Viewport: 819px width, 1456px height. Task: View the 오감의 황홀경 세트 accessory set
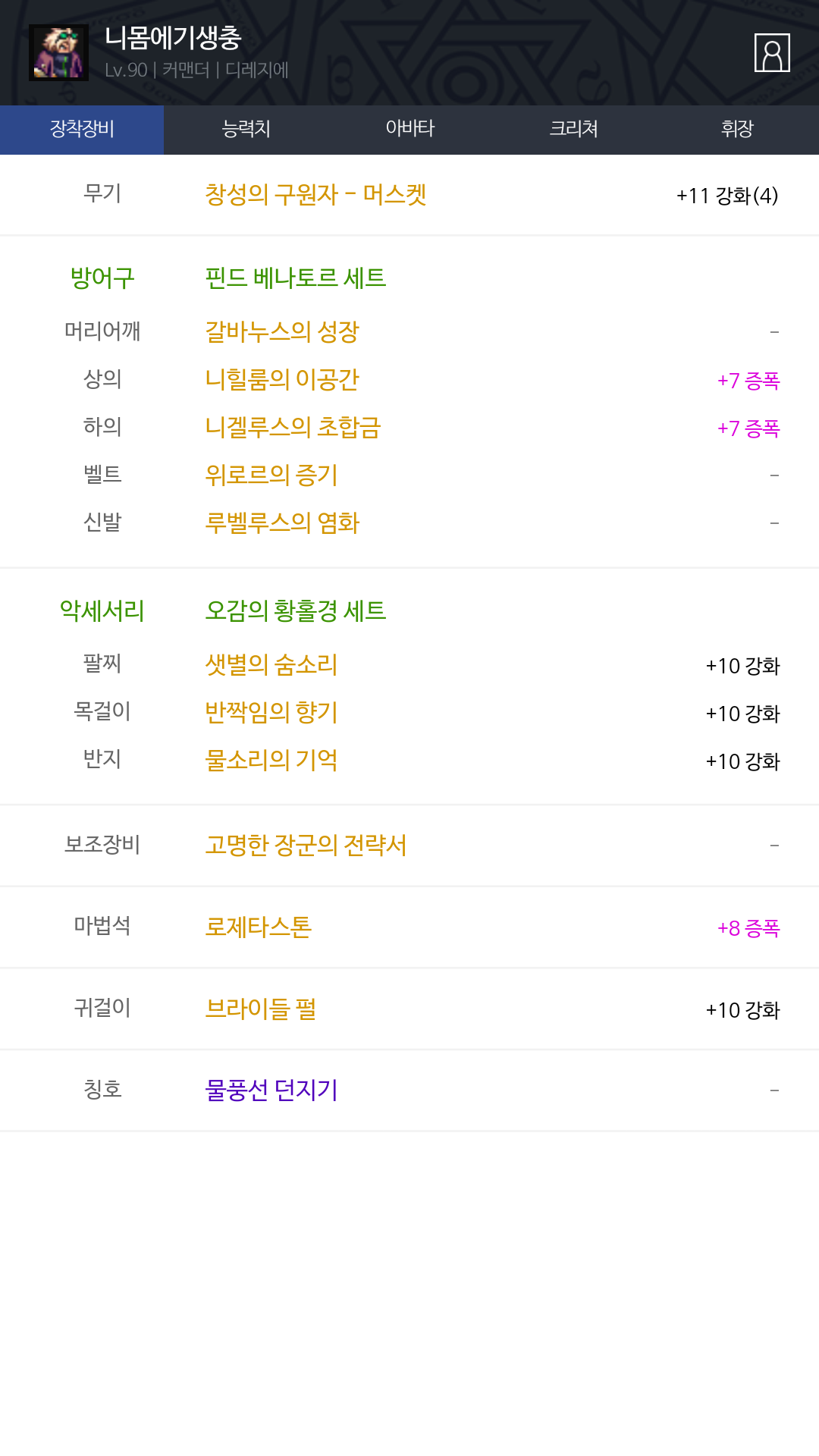coord(296,611)
